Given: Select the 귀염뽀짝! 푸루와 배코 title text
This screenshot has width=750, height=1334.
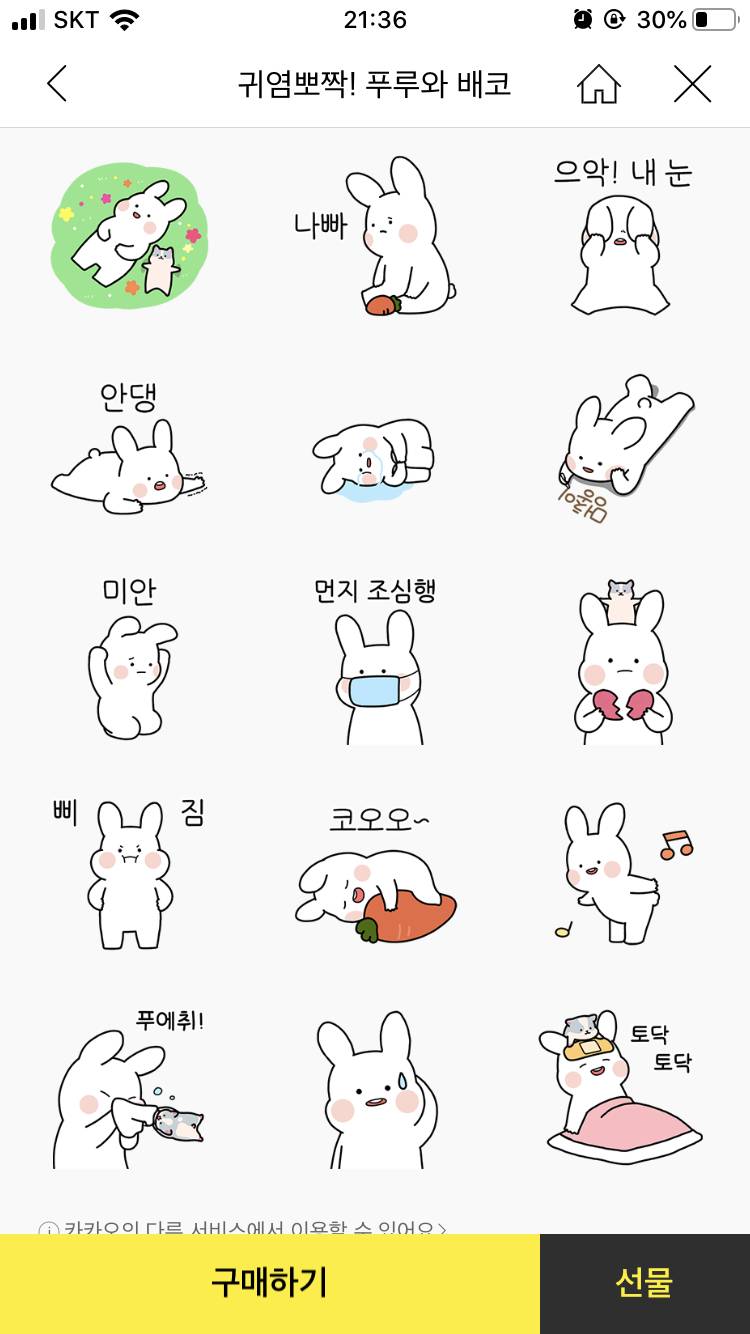Looking at the screenshot, I should (375, 85).
